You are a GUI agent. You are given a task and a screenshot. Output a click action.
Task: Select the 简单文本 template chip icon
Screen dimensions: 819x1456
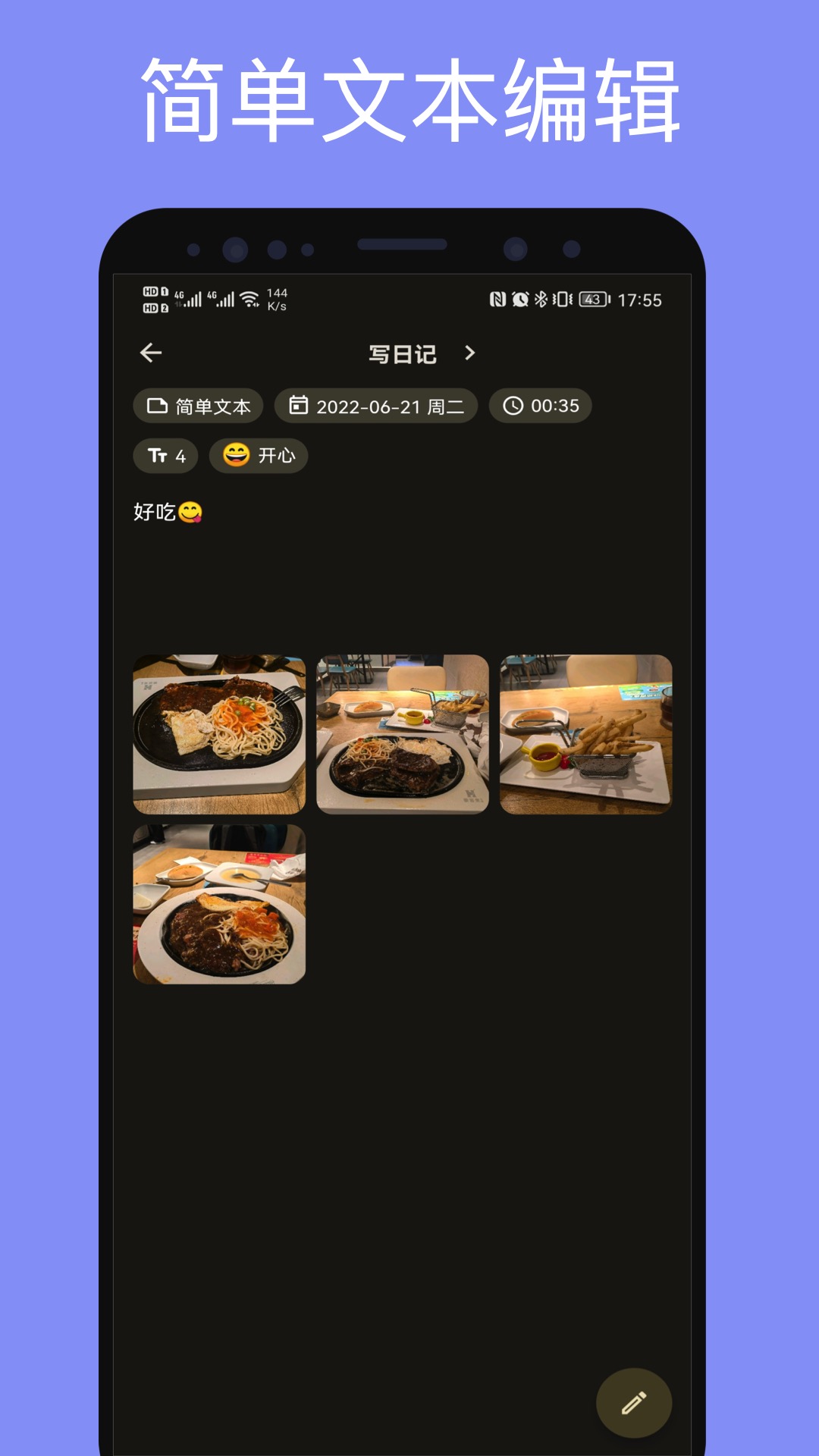(x=158, y=406)
